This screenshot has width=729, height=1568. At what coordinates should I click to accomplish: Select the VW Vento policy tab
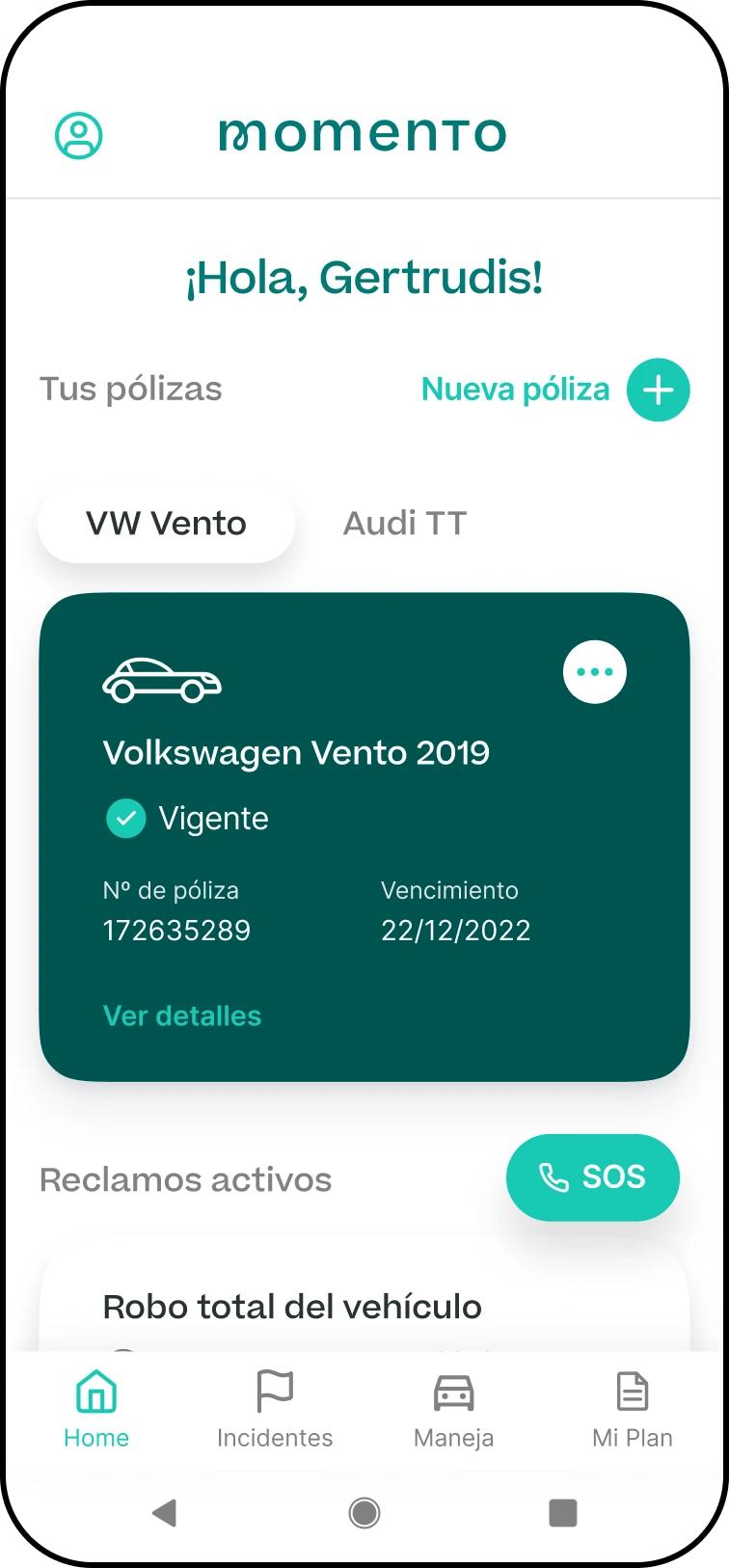point(166,524)
